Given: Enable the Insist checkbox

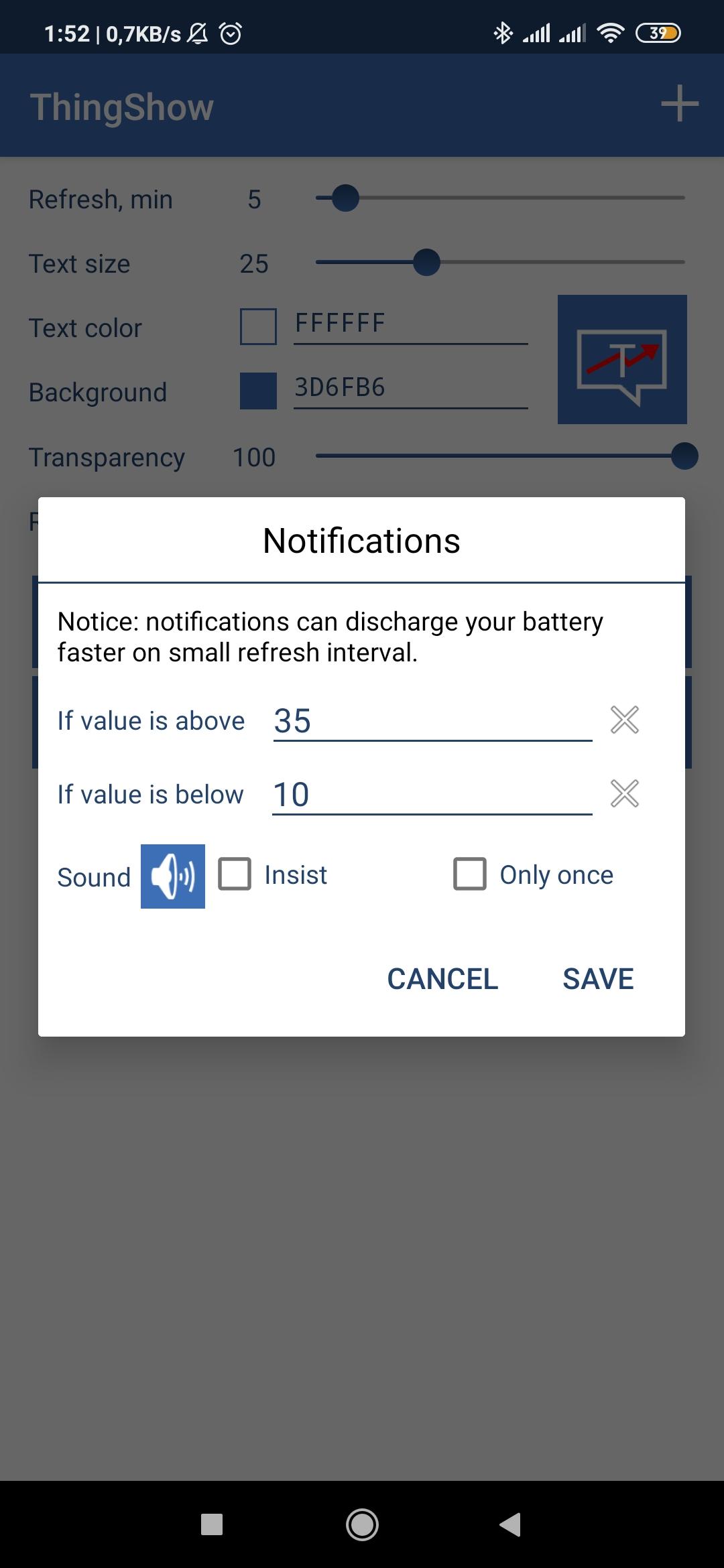Looking at the screenshot, I should (235, 874).
